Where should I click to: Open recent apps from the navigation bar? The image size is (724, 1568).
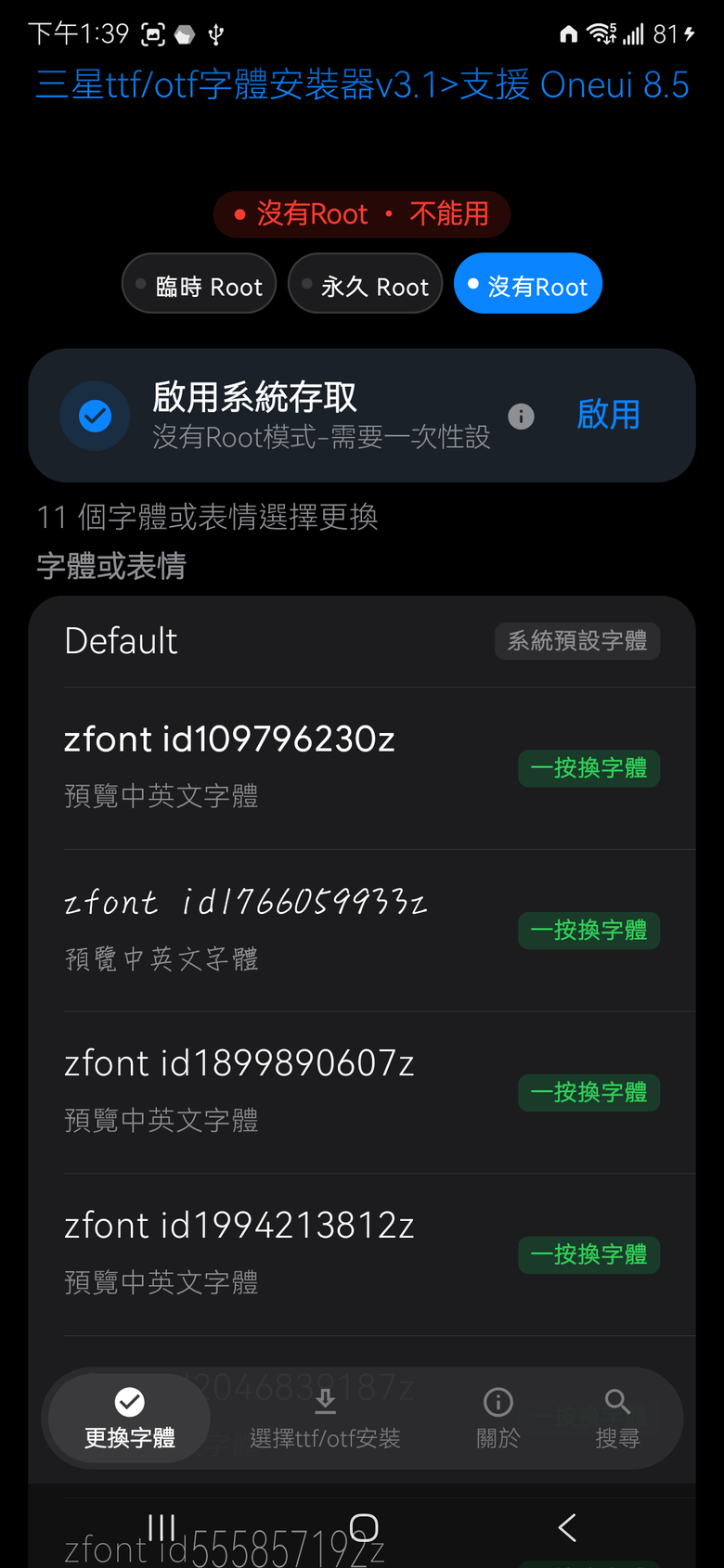point(162,1527)
